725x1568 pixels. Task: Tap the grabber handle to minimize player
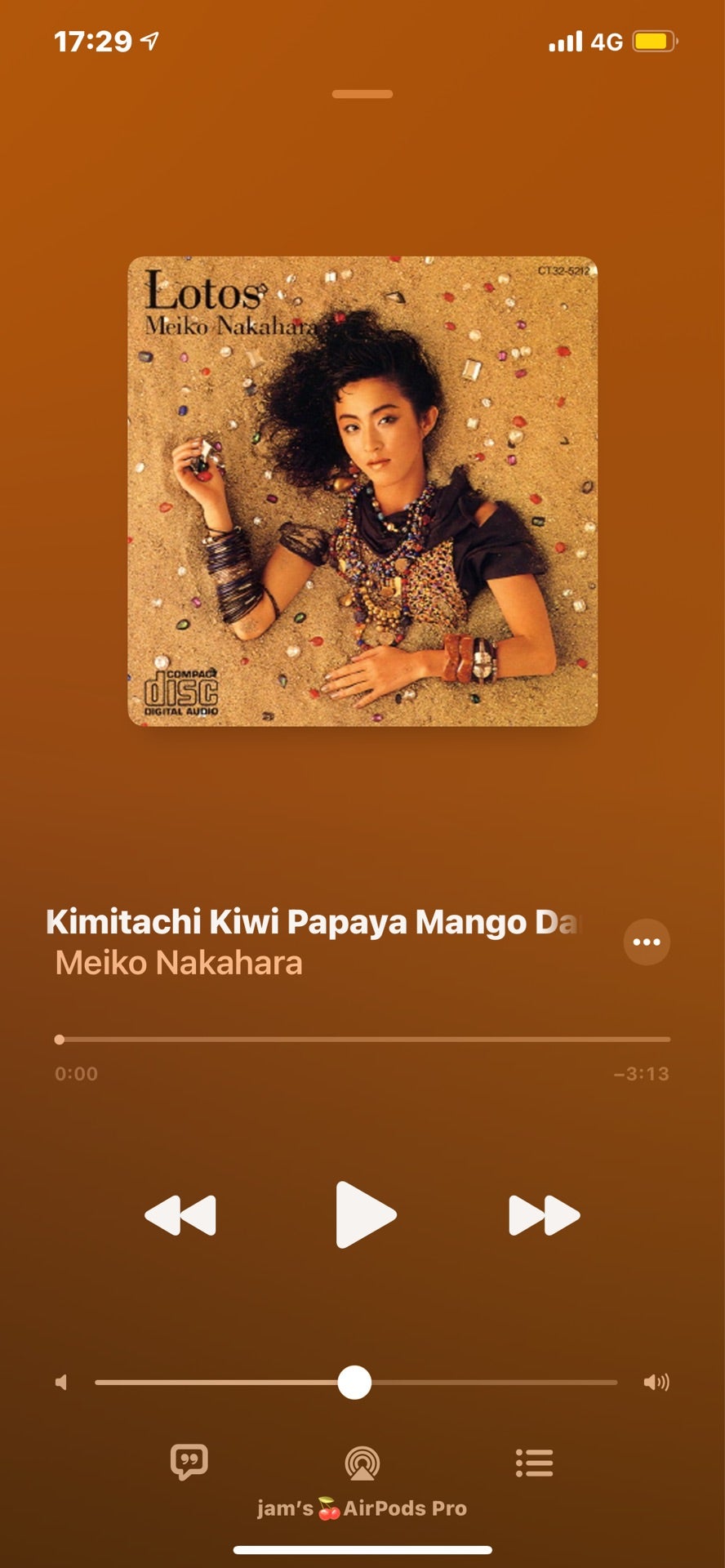tap(362, 95)
